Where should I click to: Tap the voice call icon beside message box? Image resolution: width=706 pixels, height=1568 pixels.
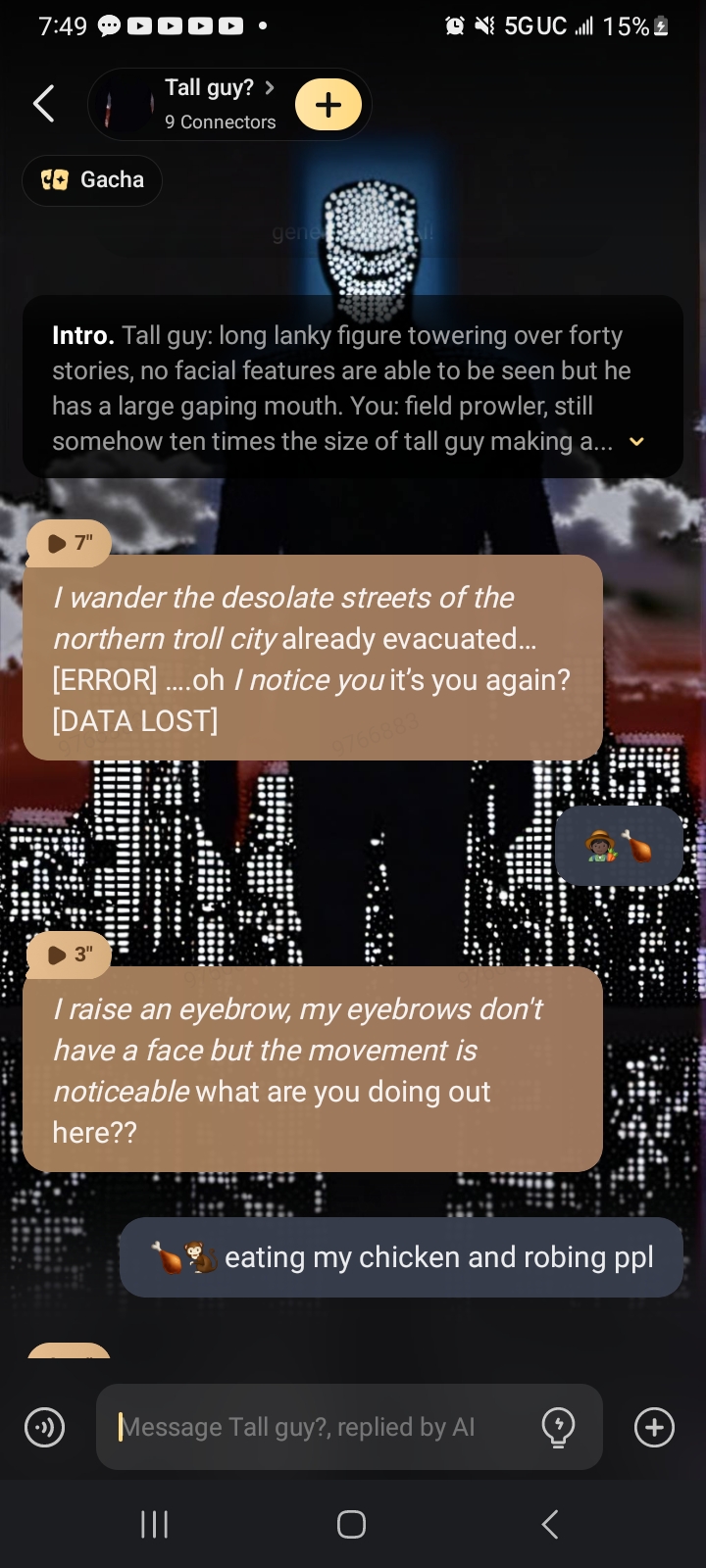(x=44, y=1427)
